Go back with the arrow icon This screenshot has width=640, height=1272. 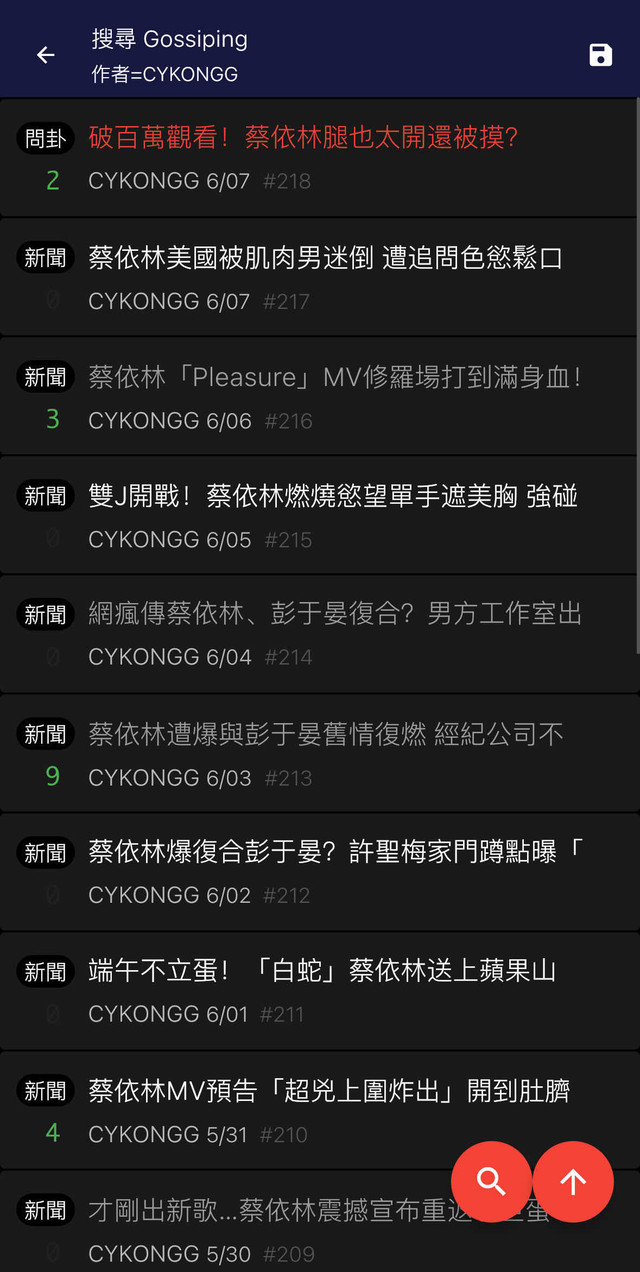46,55
